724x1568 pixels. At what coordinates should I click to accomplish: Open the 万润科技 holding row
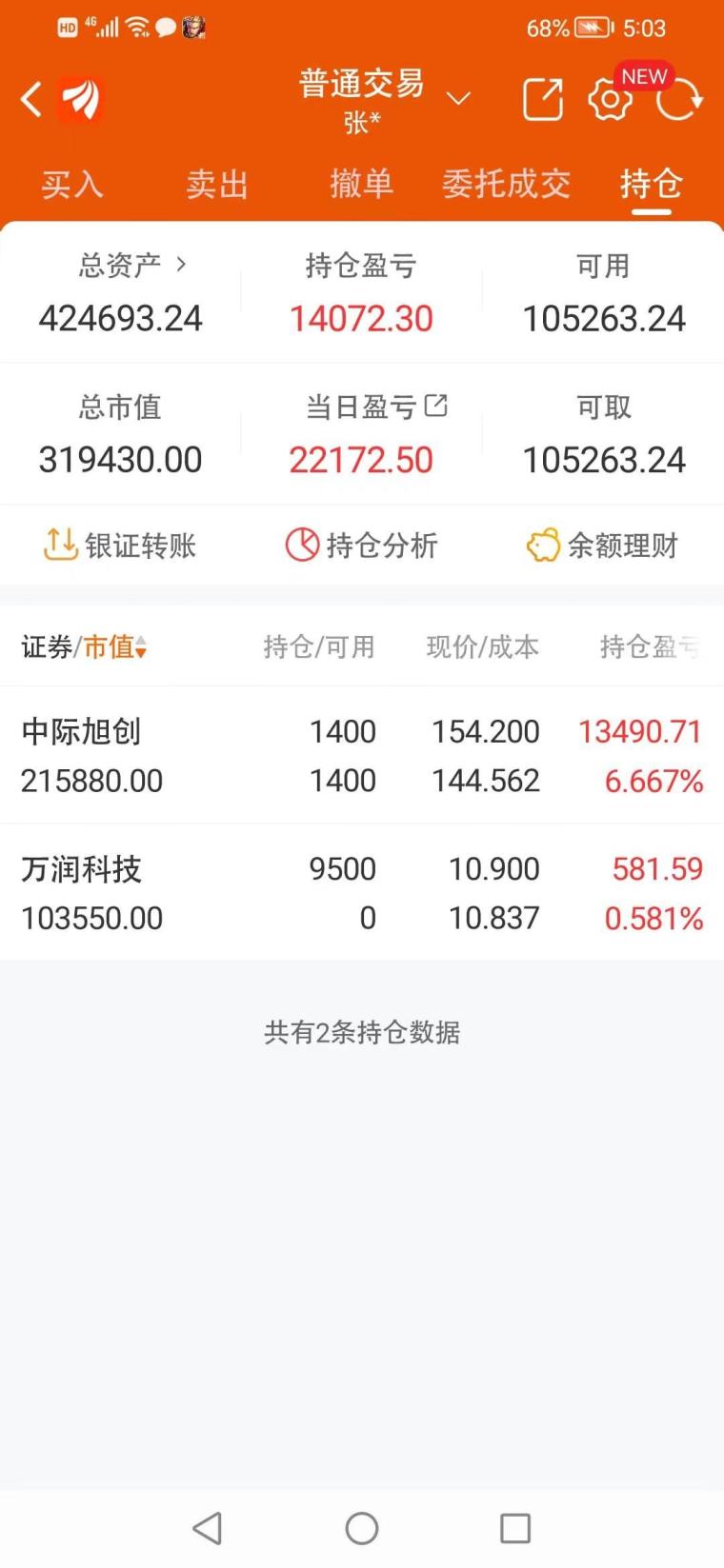pyautogui.click(x=362, y=893)
